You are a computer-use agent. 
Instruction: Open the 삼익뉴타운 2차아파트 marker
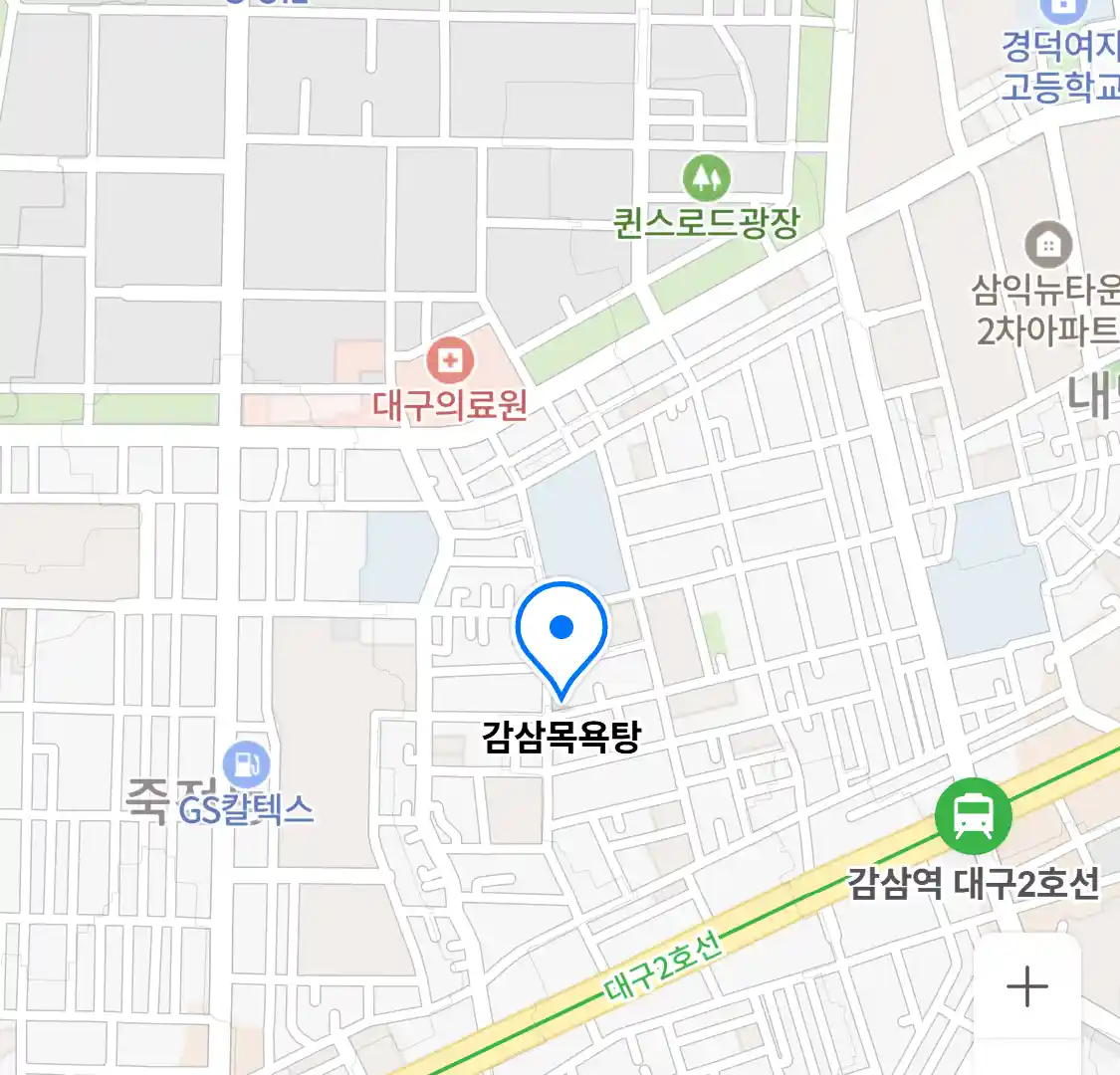click(x=1047, y=245)
